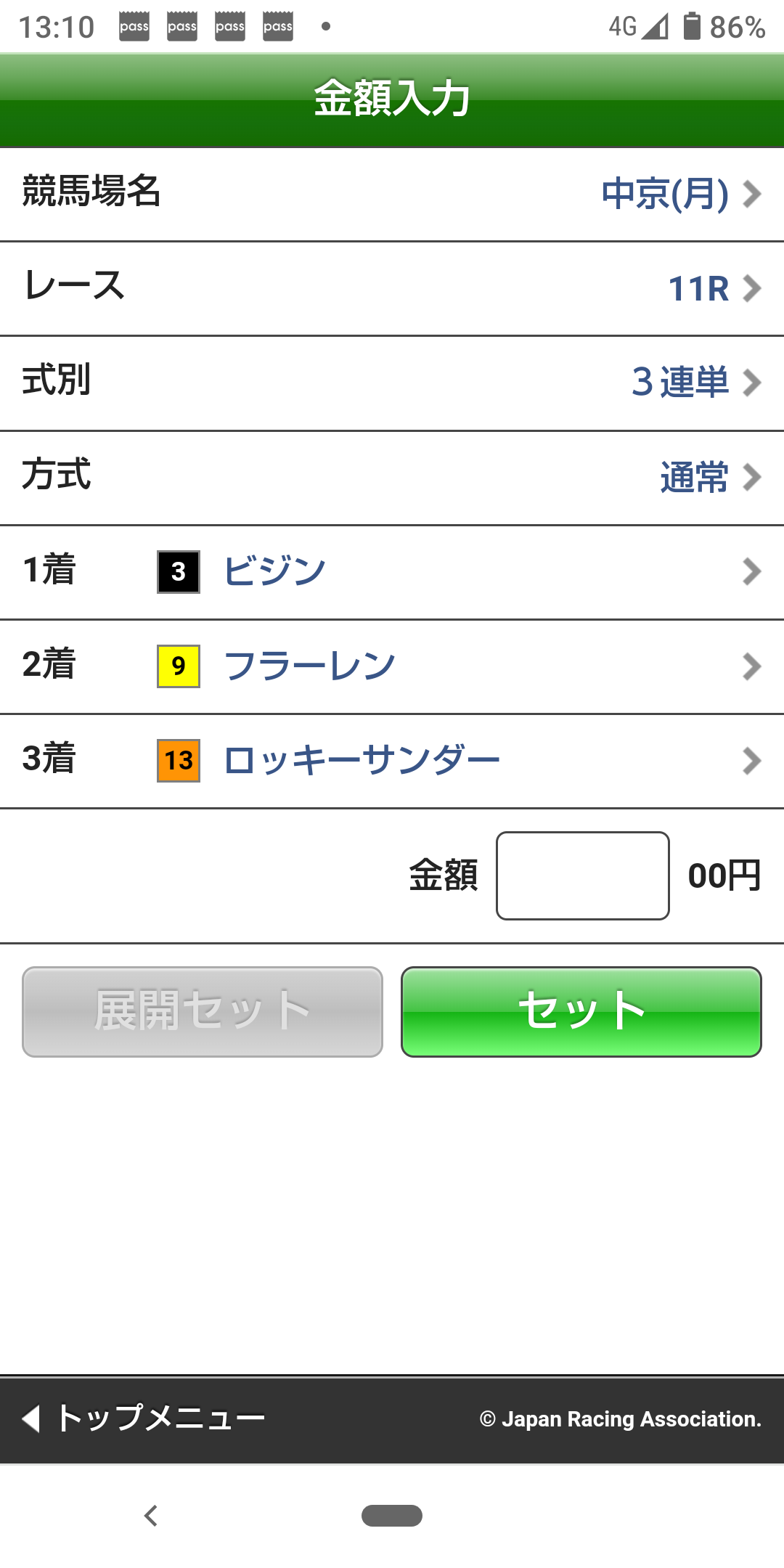The height and width of the screenshot is (1568, 784).
Task: Go back using the system back button
Action: coord(151,1516)
